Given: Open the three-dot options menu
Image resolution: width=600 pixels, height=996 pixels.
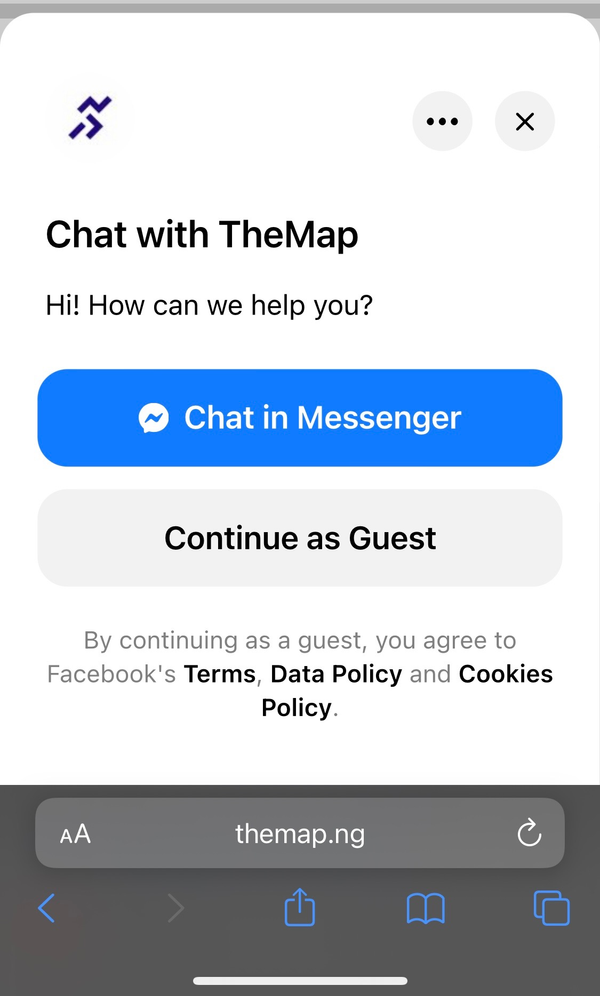Looking at the screenshot, I should click(x=442, y=122).
